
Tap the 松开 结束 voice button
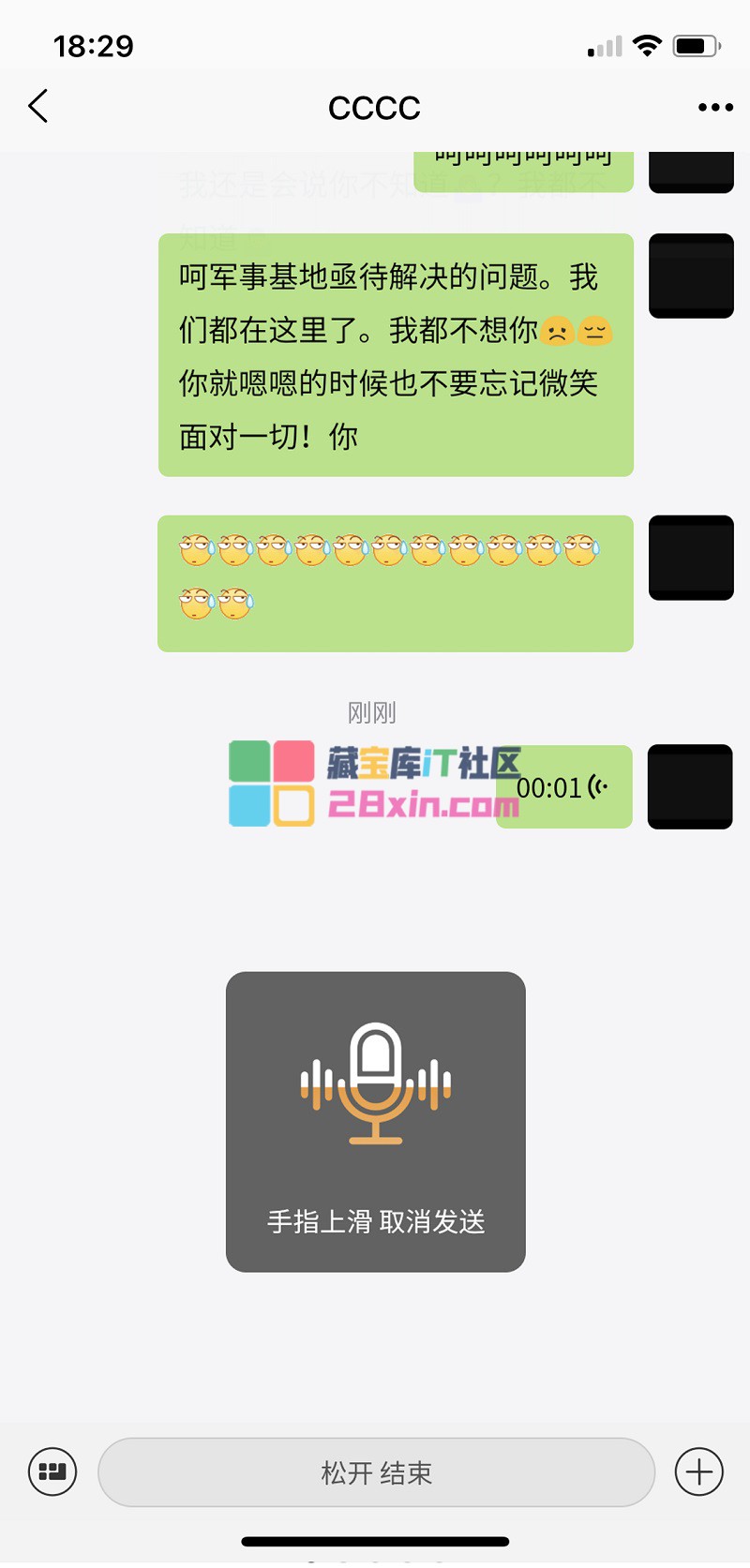376,1472
